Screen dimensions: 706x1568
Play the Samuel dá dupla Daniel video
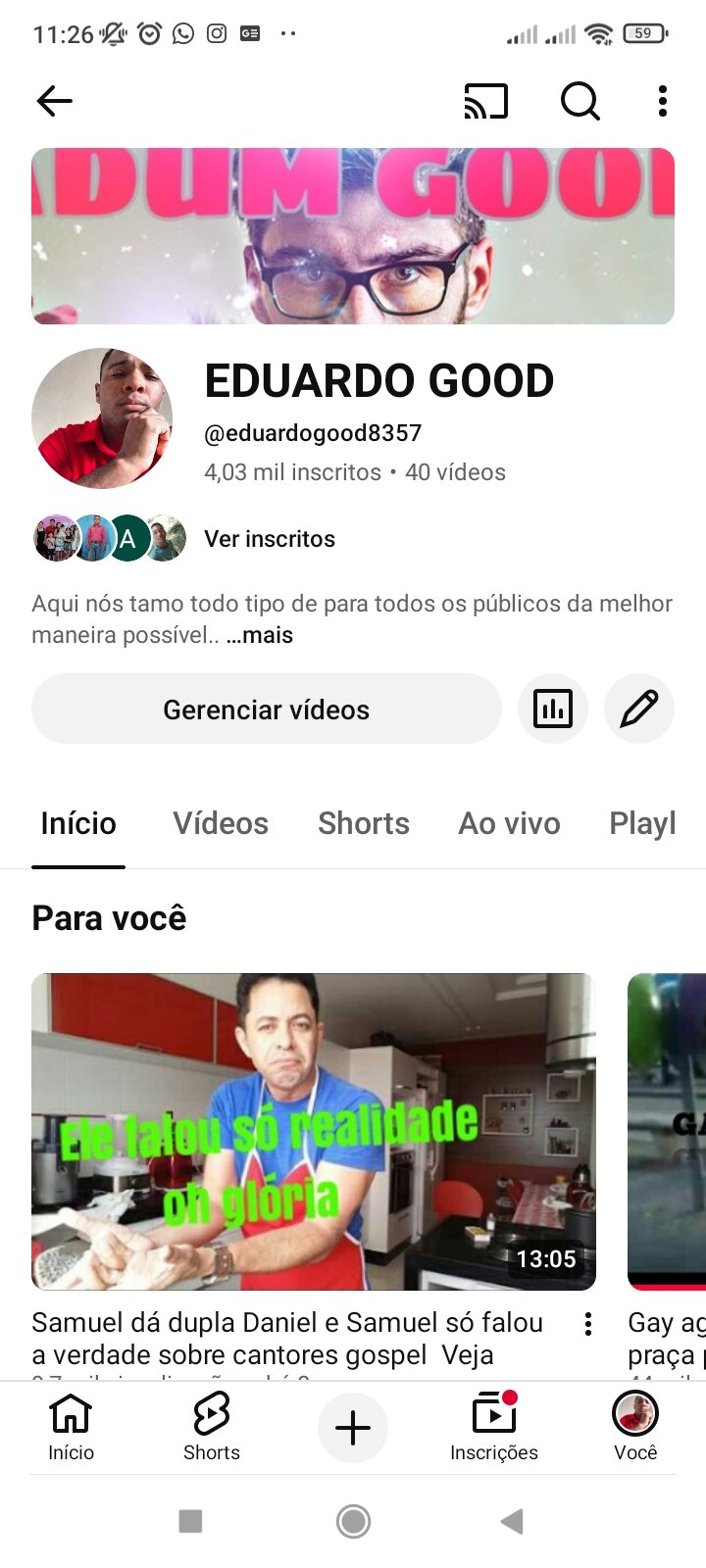tap(314, 1131)
